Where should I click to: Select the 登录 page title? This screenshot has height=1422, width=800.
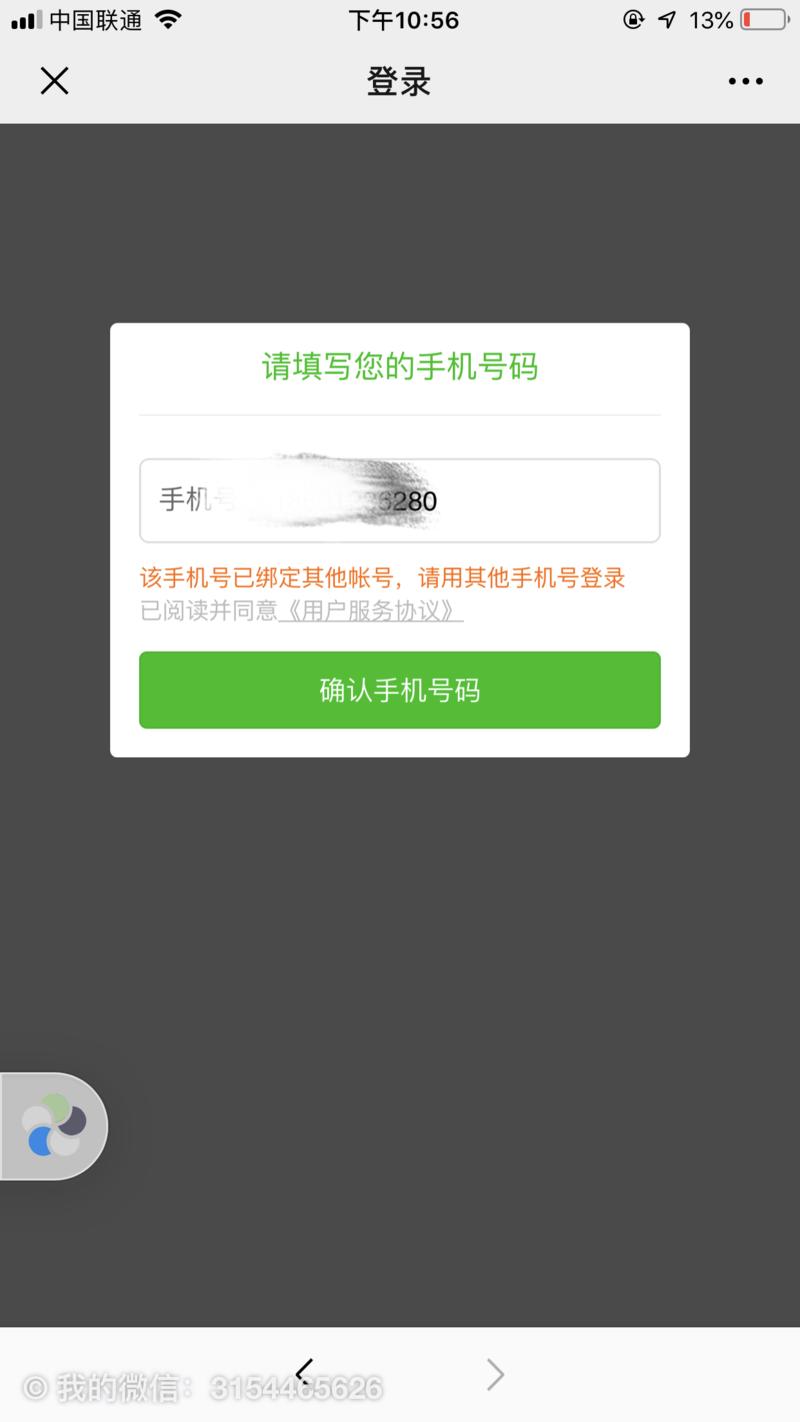399,81
